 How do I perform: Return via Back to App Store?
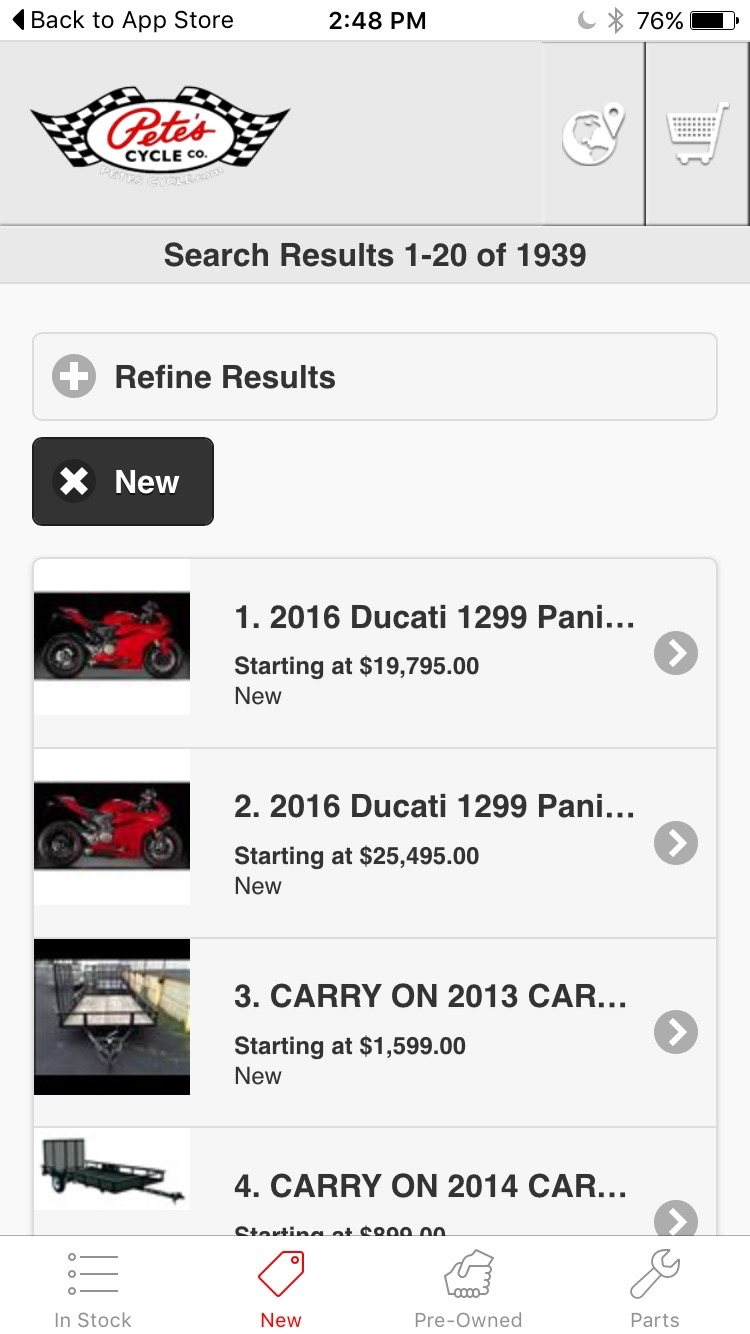[x=122, y=20]
